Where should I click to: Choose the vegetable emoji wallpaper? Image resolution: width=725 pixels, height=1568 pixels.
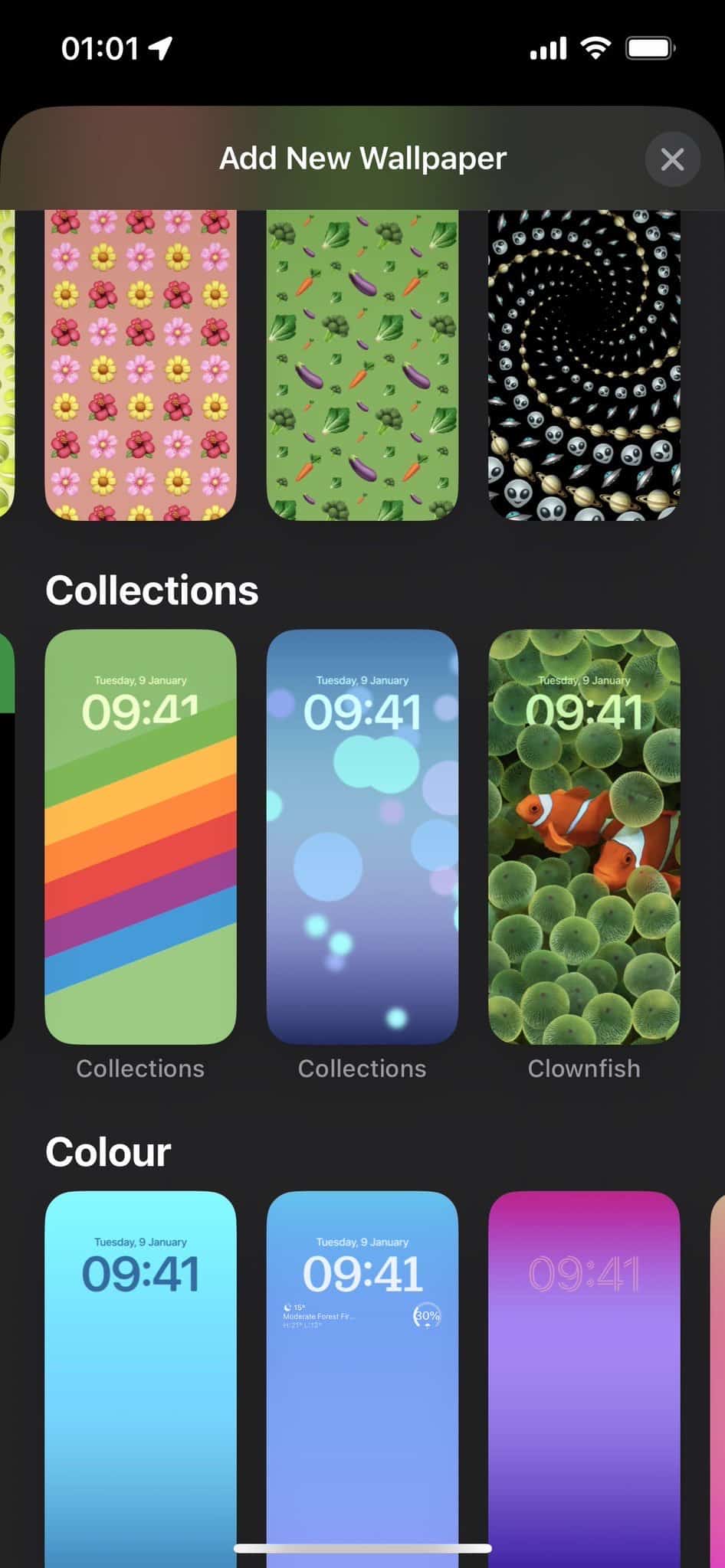click(x=362, y=365)
